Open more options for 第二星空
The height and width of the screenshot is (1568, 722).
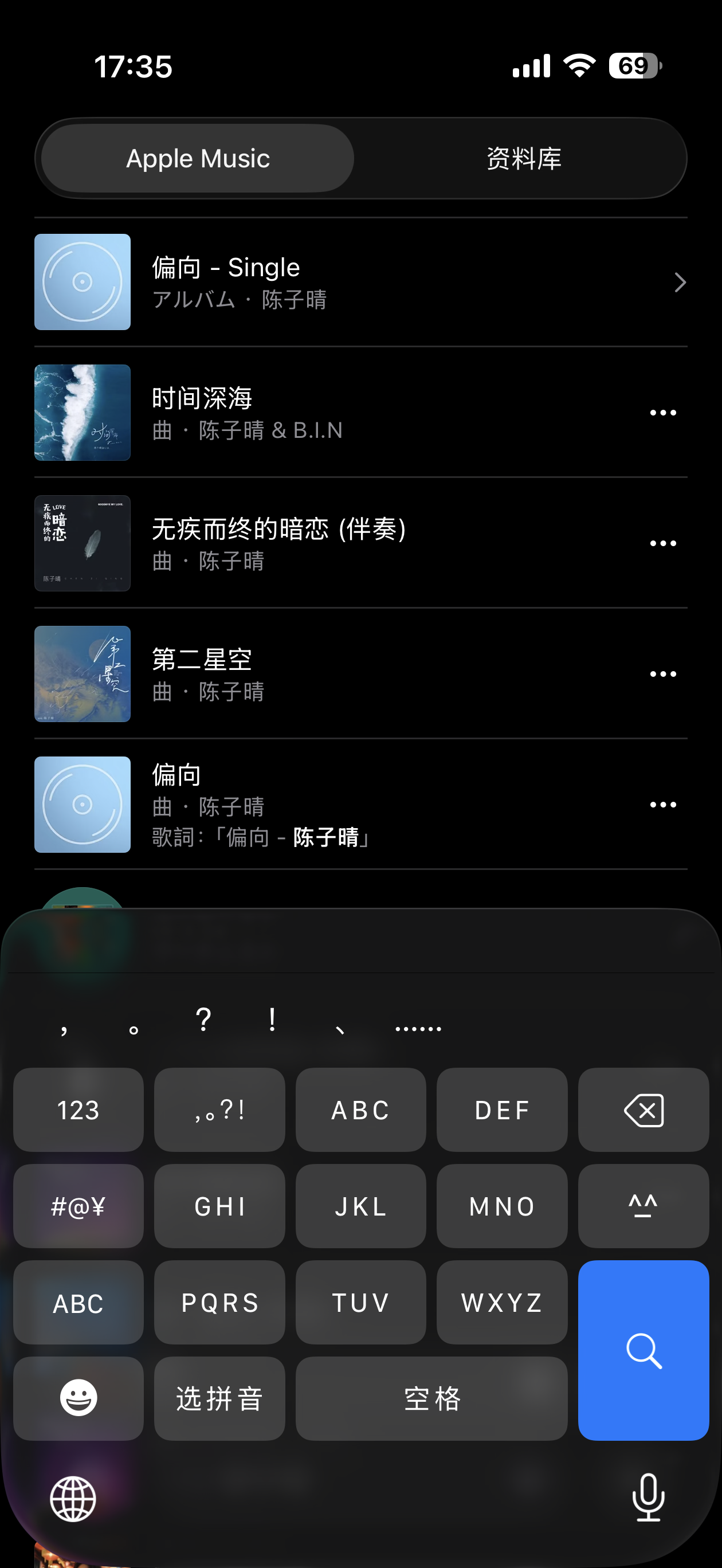click(662, 675)
